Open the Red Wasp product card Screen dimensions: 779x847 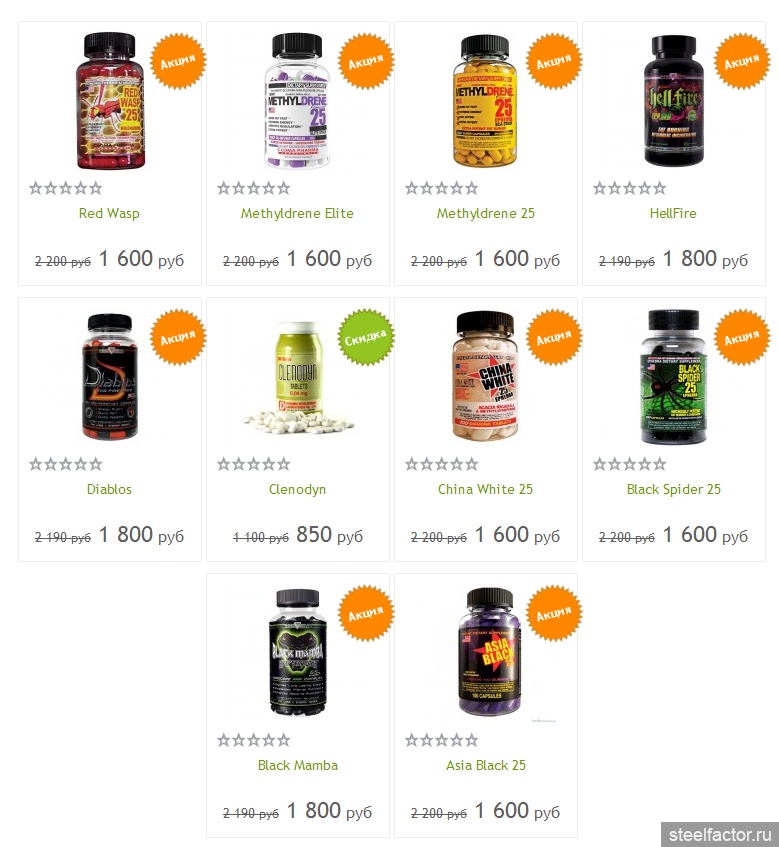tap(109, 213)
